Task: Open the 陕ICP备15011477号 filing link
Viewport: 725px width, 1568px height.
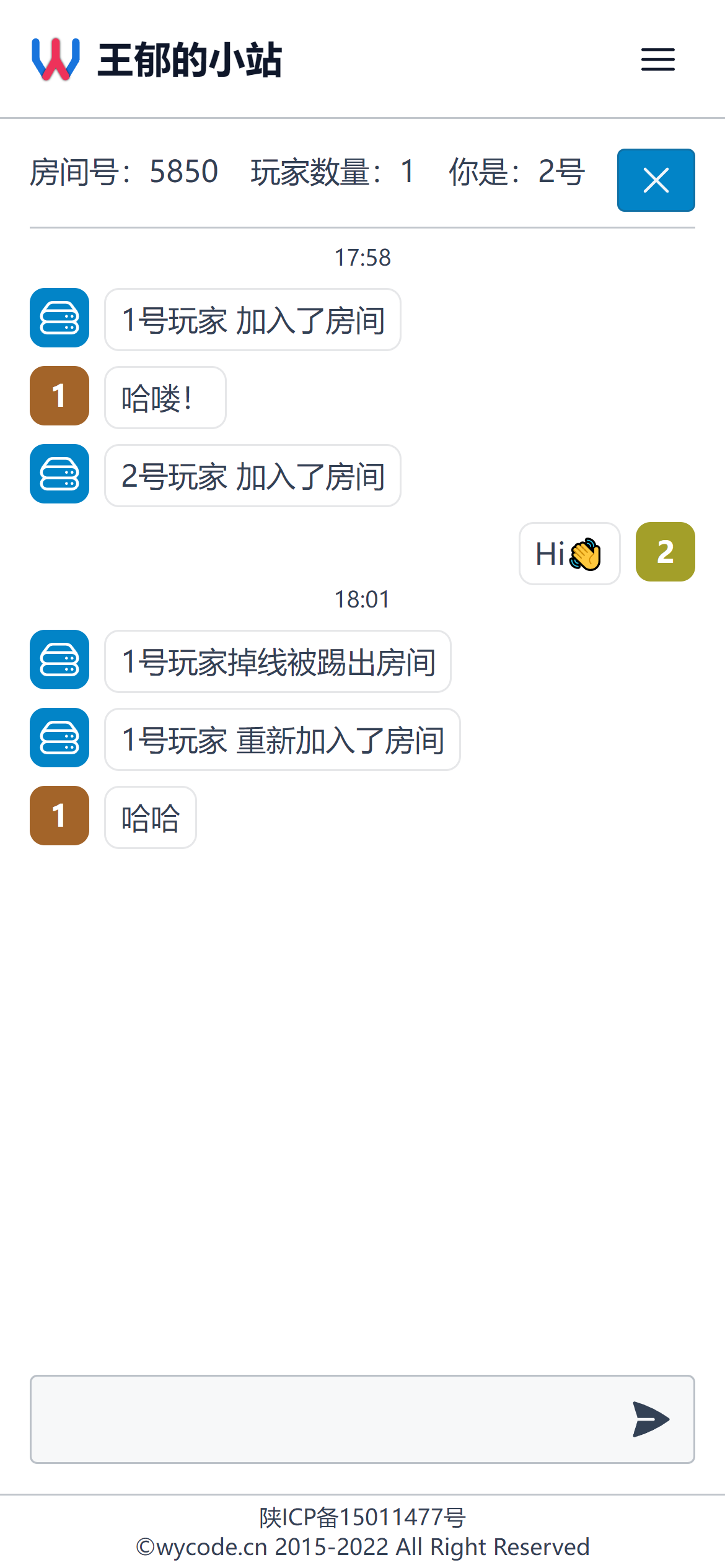Action: tap(362, 1518)
